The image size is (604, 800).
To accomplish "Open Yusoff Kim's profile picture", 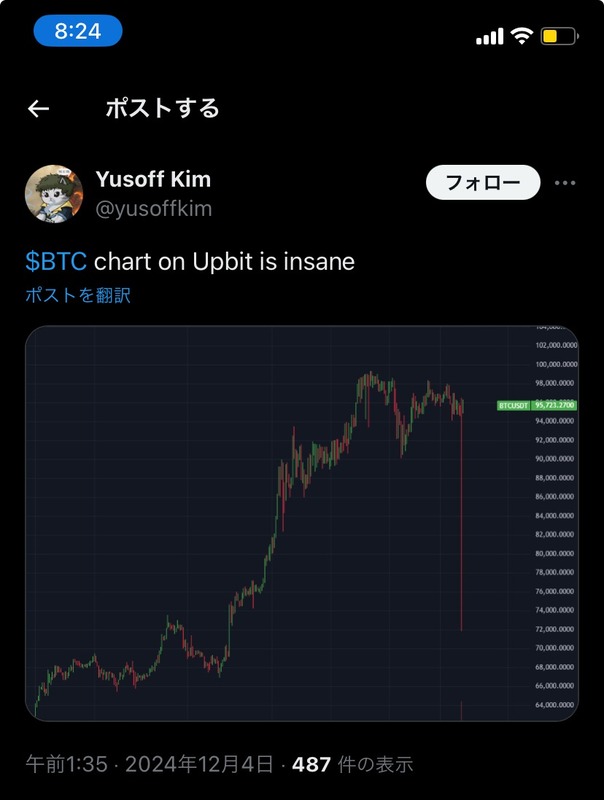I will coord(53,193).
